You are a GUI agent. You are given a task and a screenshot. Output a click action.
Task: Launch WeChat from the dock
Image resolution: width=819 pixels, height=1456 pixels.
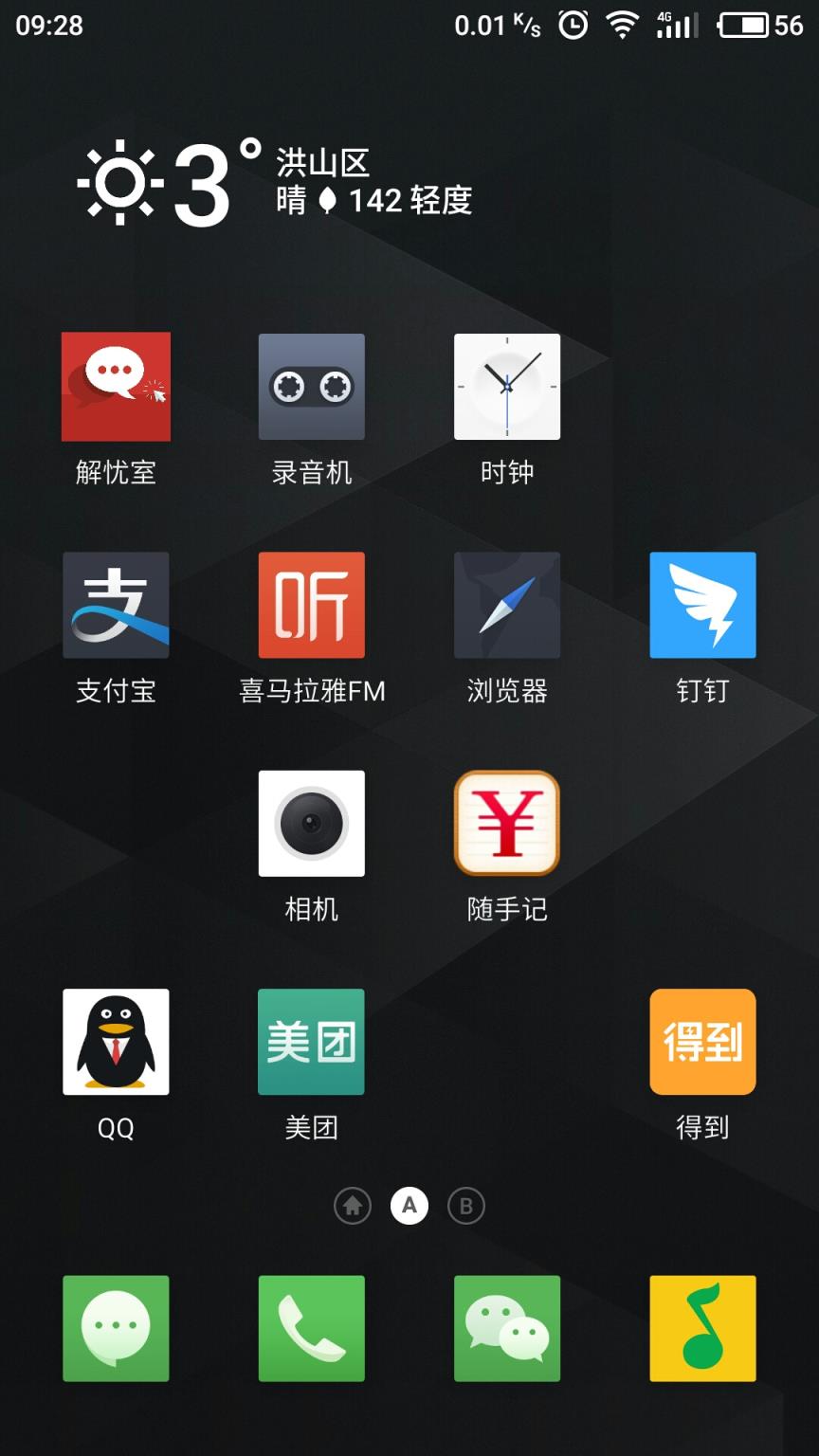tap(506, 1327)
